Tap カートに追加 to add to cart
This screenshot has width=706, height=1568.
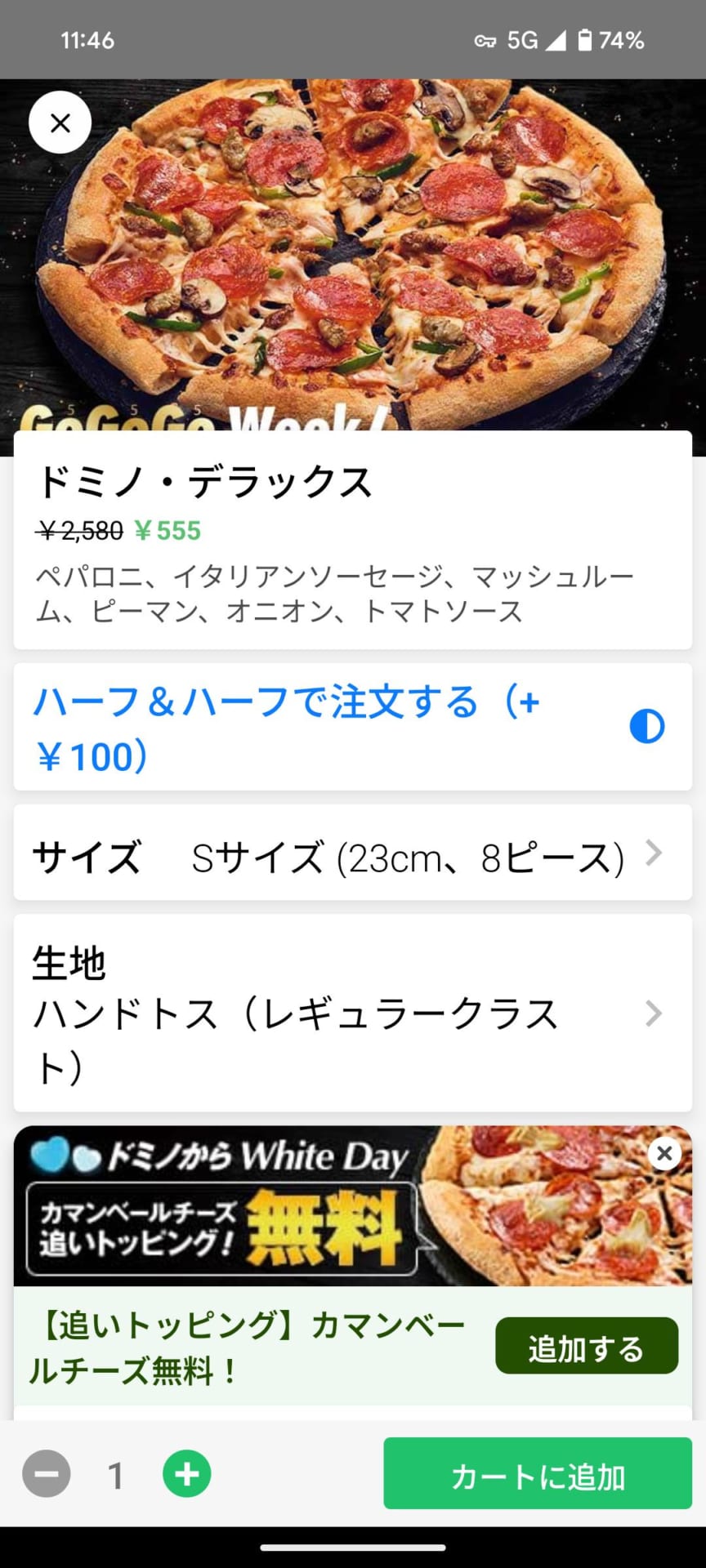[x=537, y=1474]
